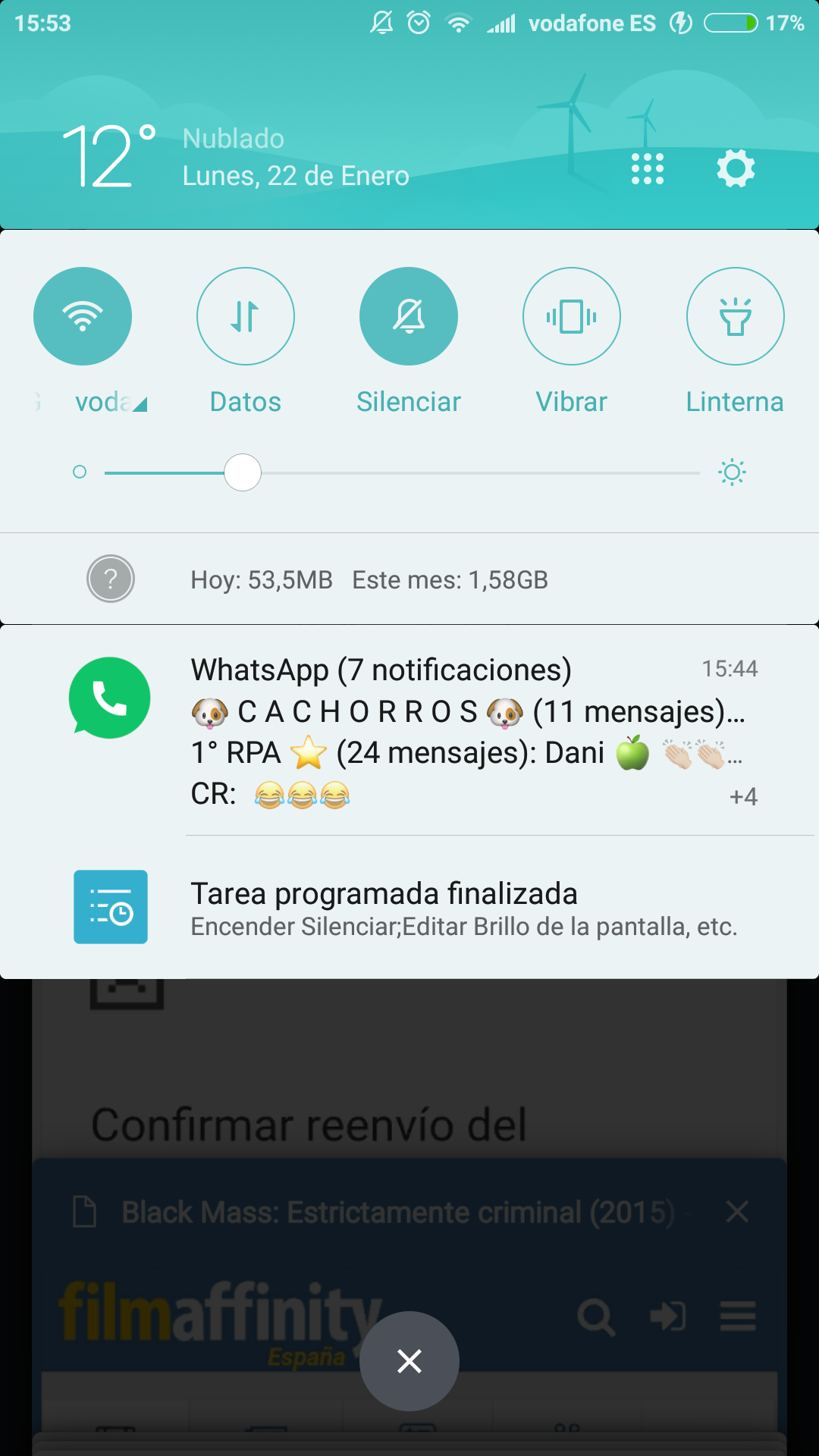819x1456 pixels.
Task: Turn on Vibrar mode
Action: click(572, 316)
